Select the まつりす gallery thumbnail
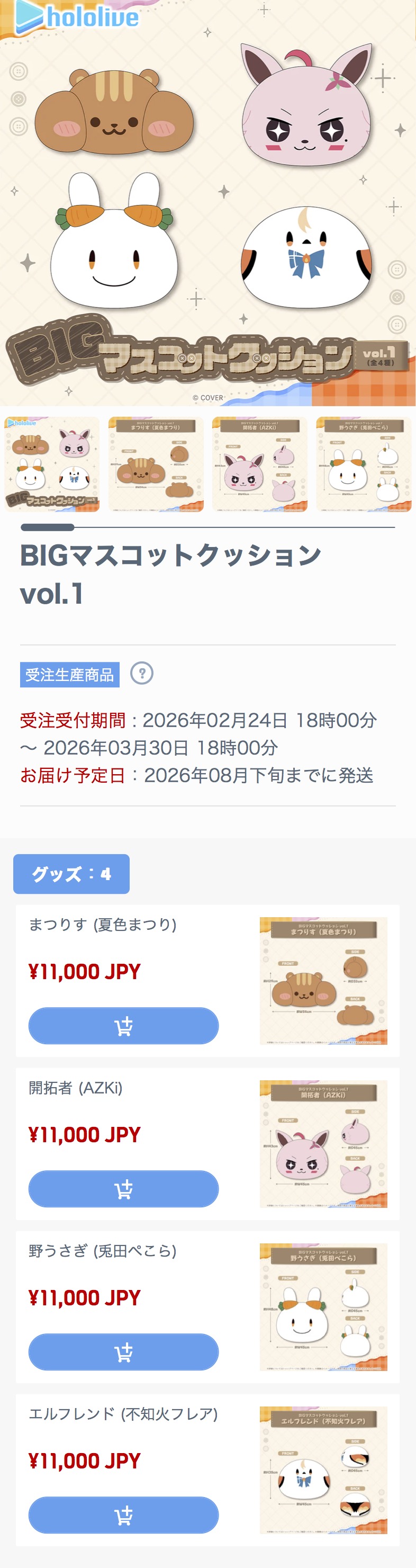Screen dimensions: 416x1568 156,464
